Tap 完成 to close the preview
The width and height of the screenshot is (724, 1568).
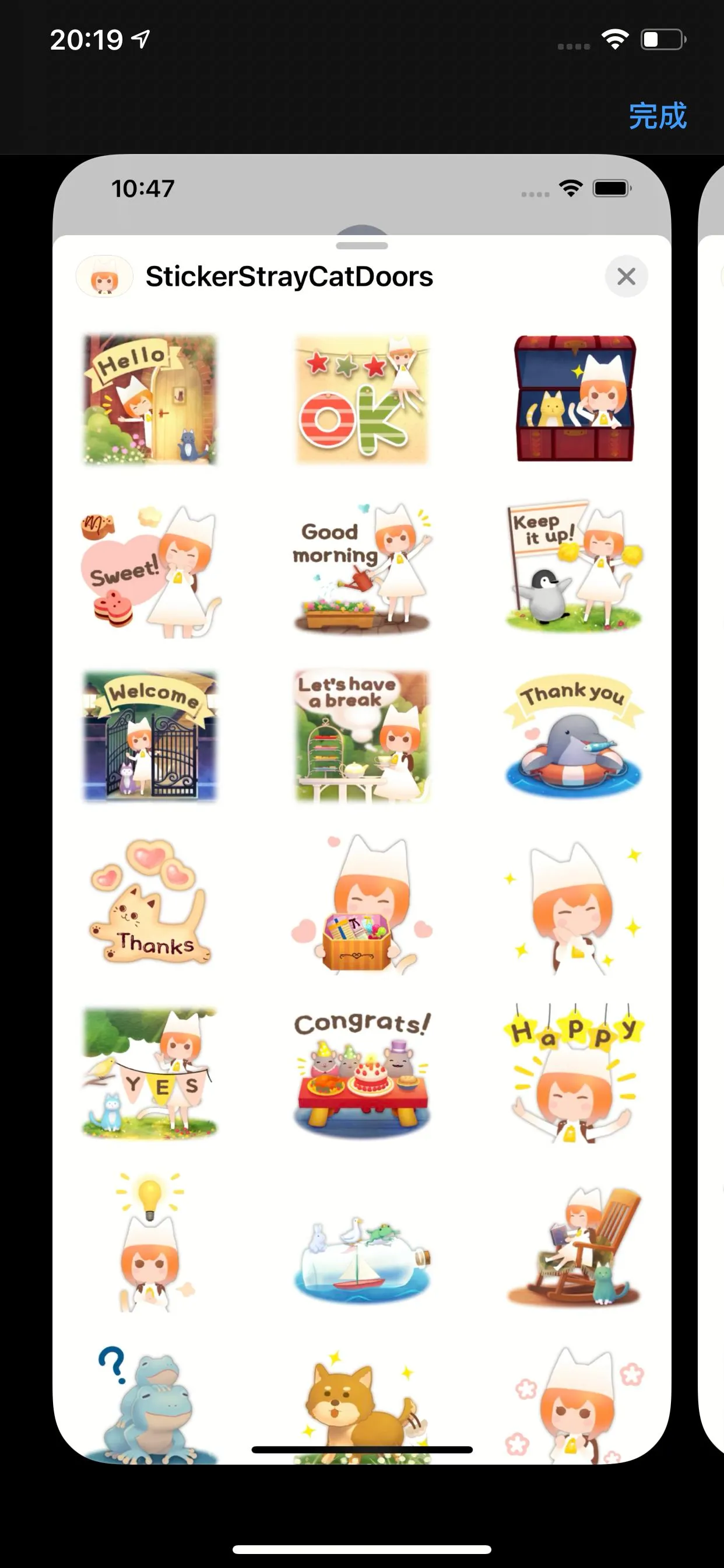(x=657, y=116)
